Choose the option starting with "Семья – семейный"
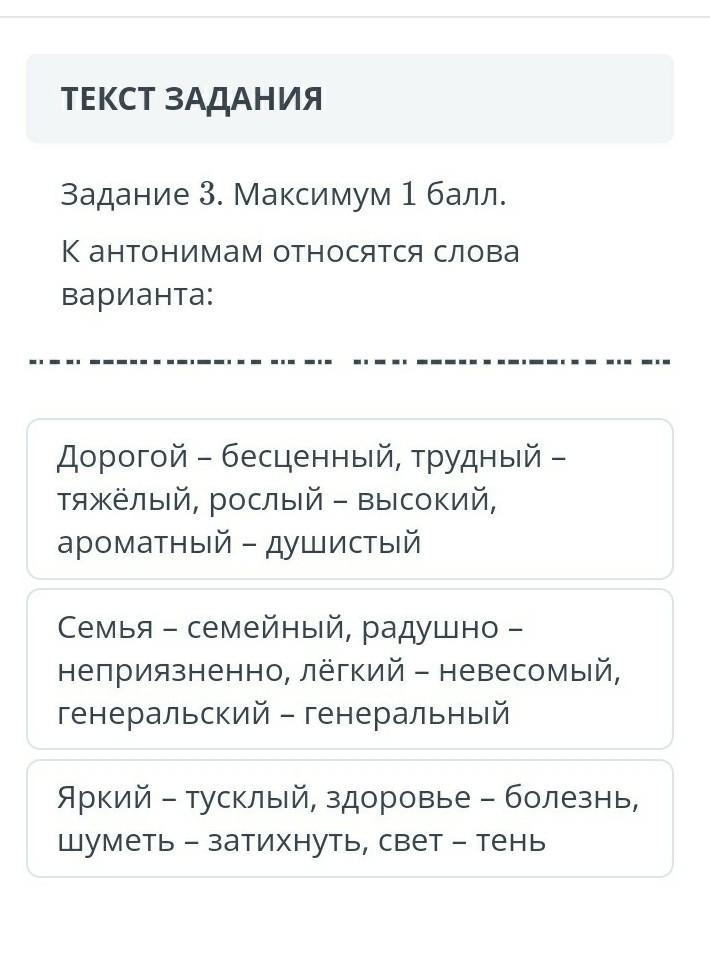 (x=349, y=669)
